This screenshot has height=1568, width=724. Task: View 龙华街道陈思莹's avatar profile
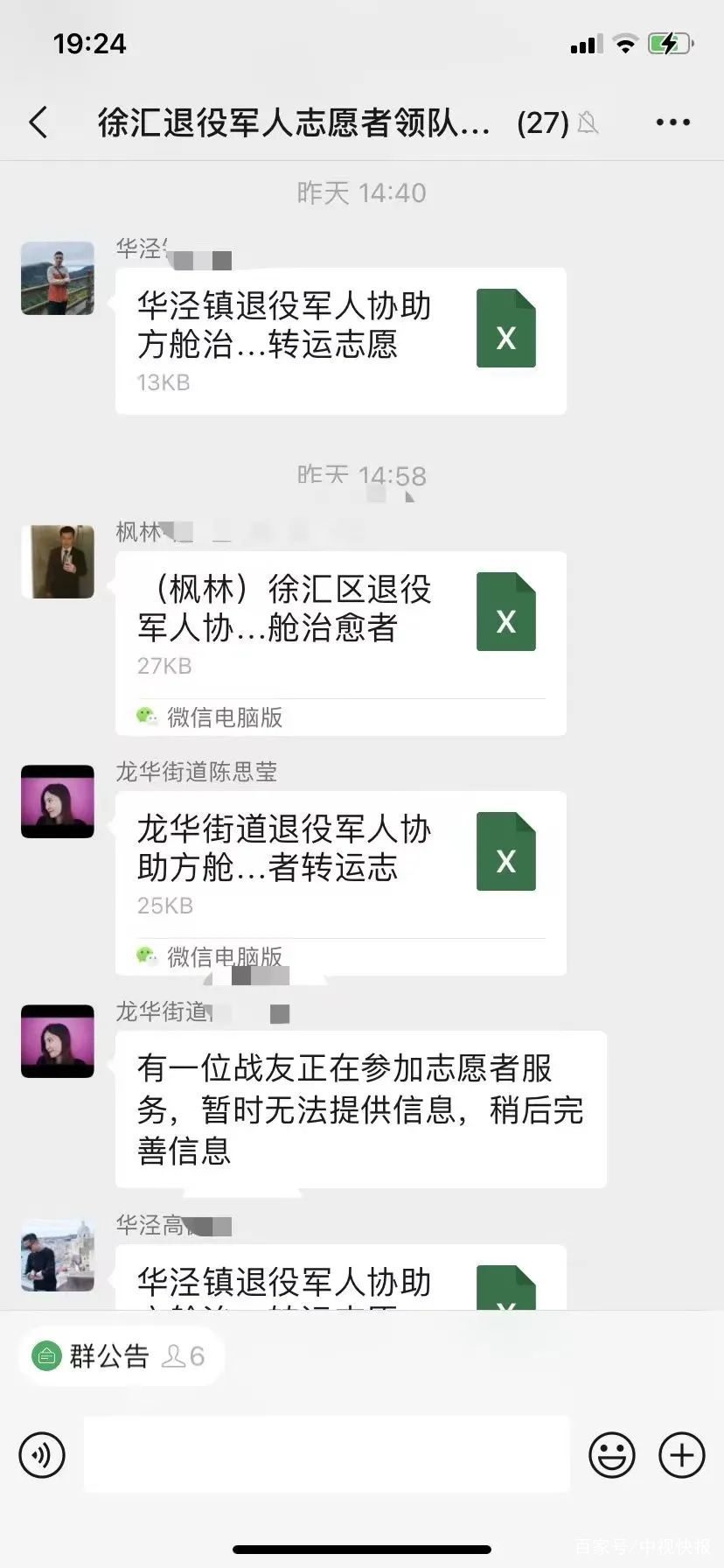click(58, 801)
